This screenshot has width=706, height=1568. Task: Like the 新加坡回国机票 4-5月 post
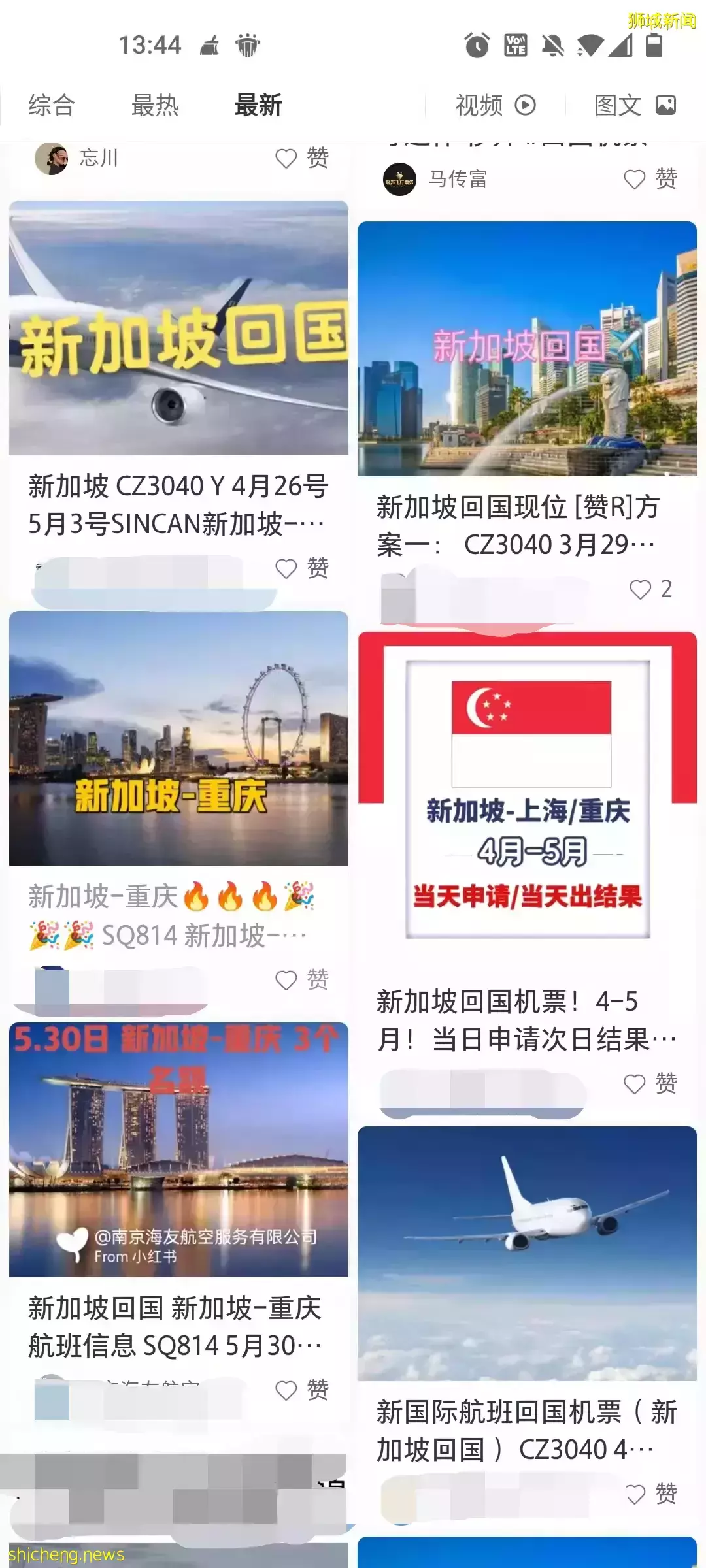click(635, 1084)
